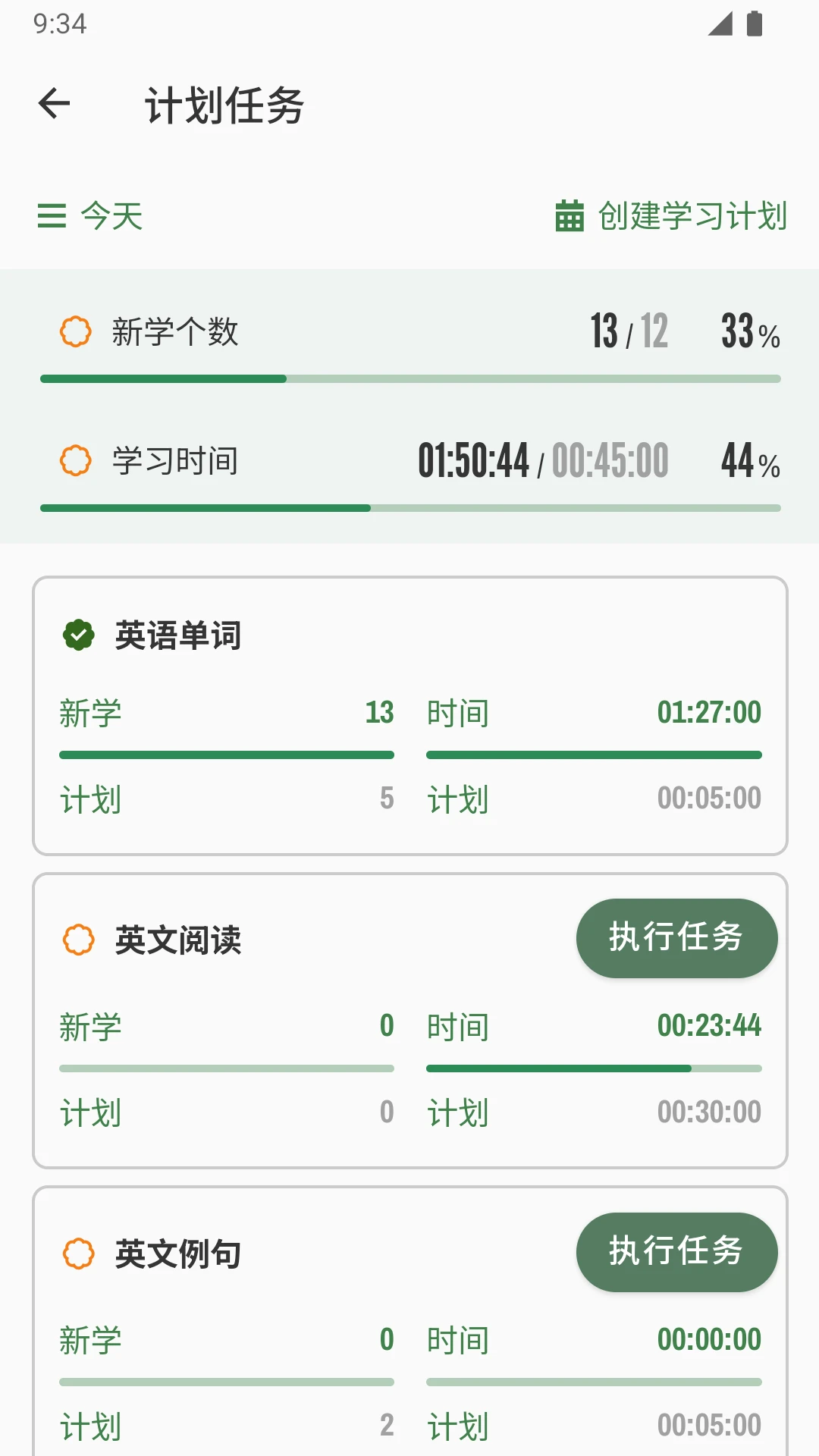This screenshot has width=819, height=1456.
Task: Tap the back arrow to exit 计划任务
Action: [x=55, y=103]
